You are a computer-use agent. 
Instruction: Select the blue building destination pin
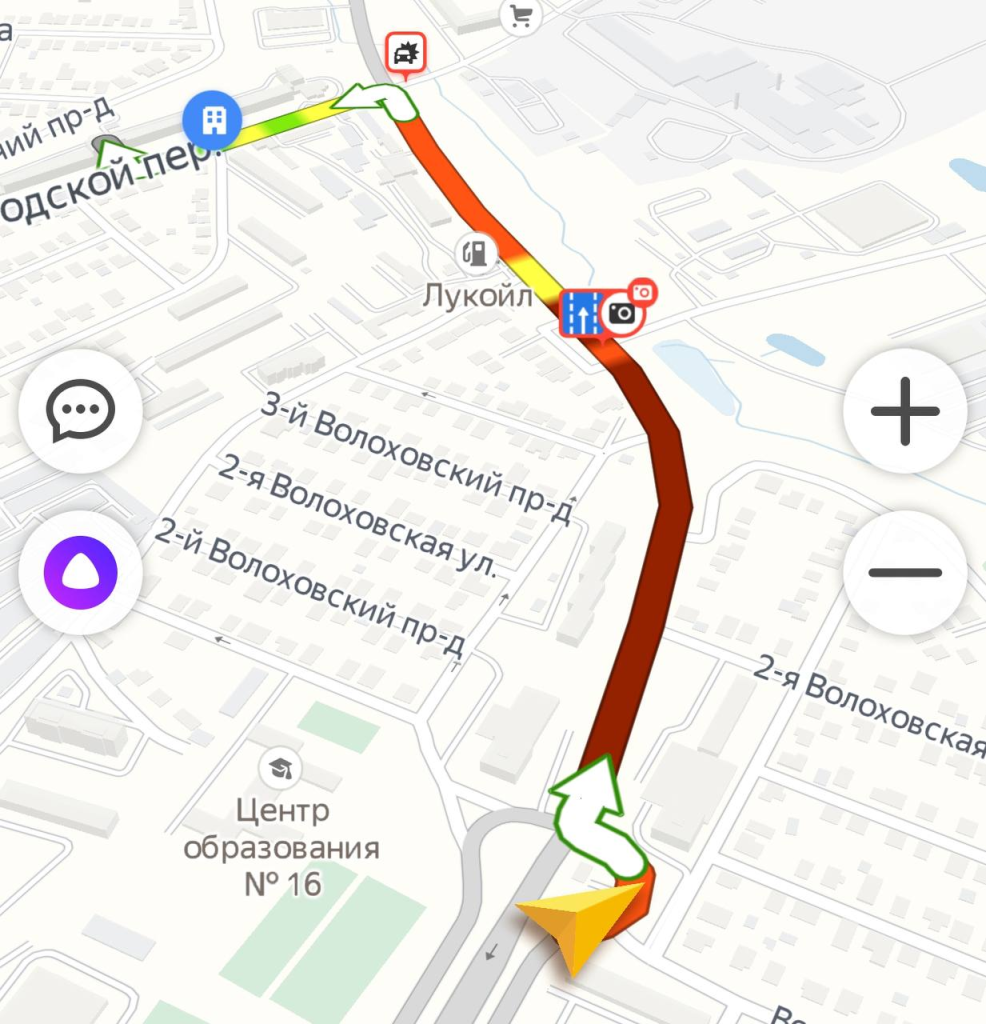[212, 121]
